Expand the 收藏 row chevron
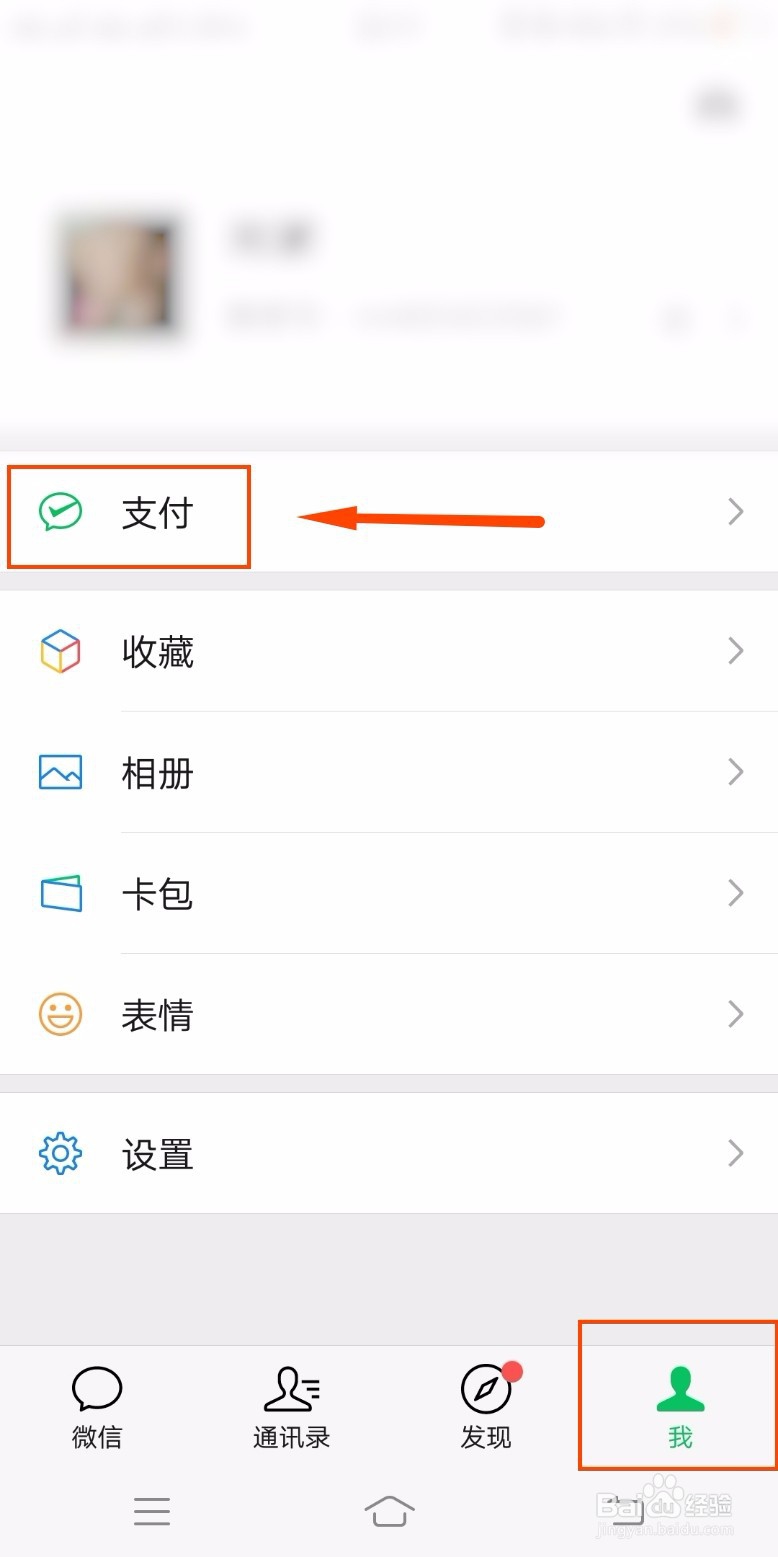778x1557 pixels. point(735,652)
